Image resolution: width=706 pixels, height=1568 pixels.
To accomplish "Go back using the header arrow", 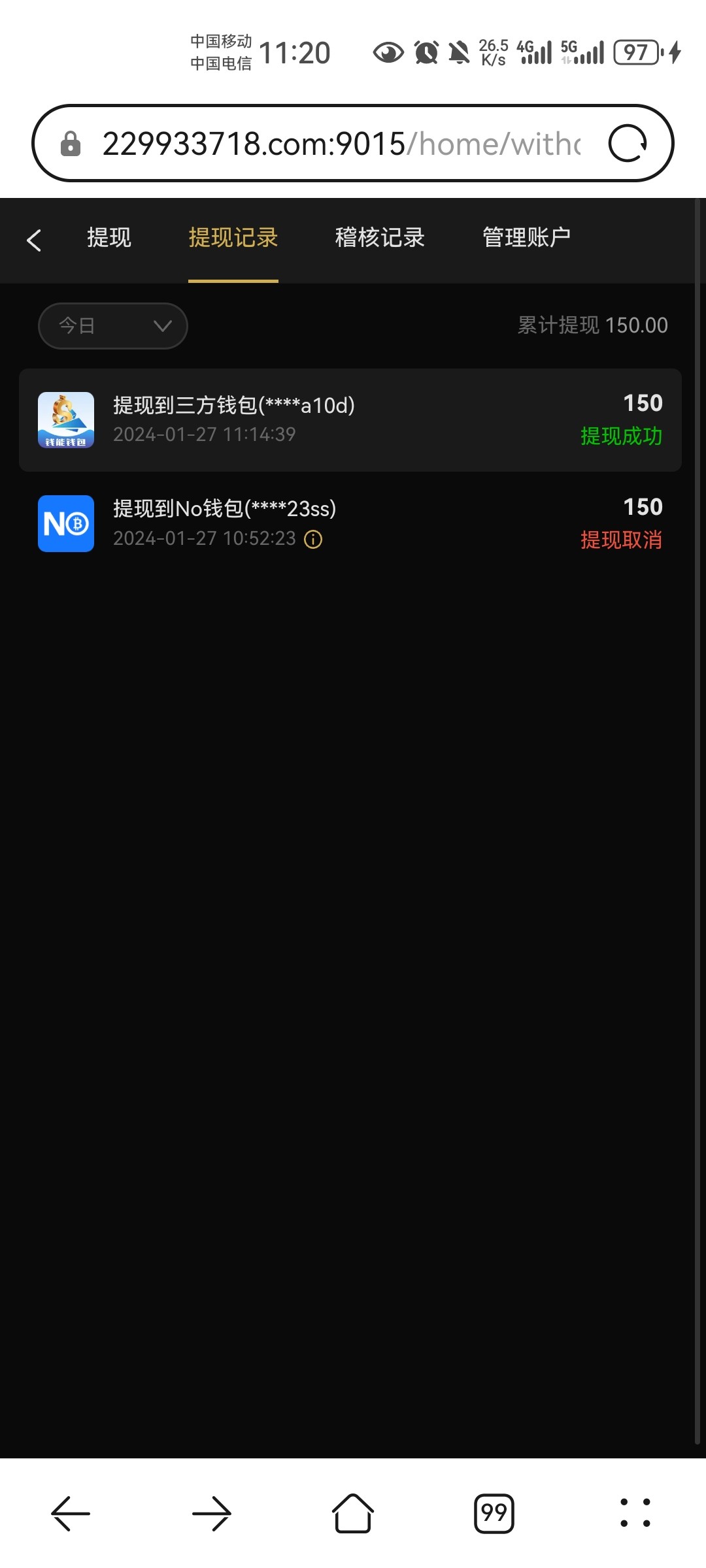I will [x=35, y=240].
